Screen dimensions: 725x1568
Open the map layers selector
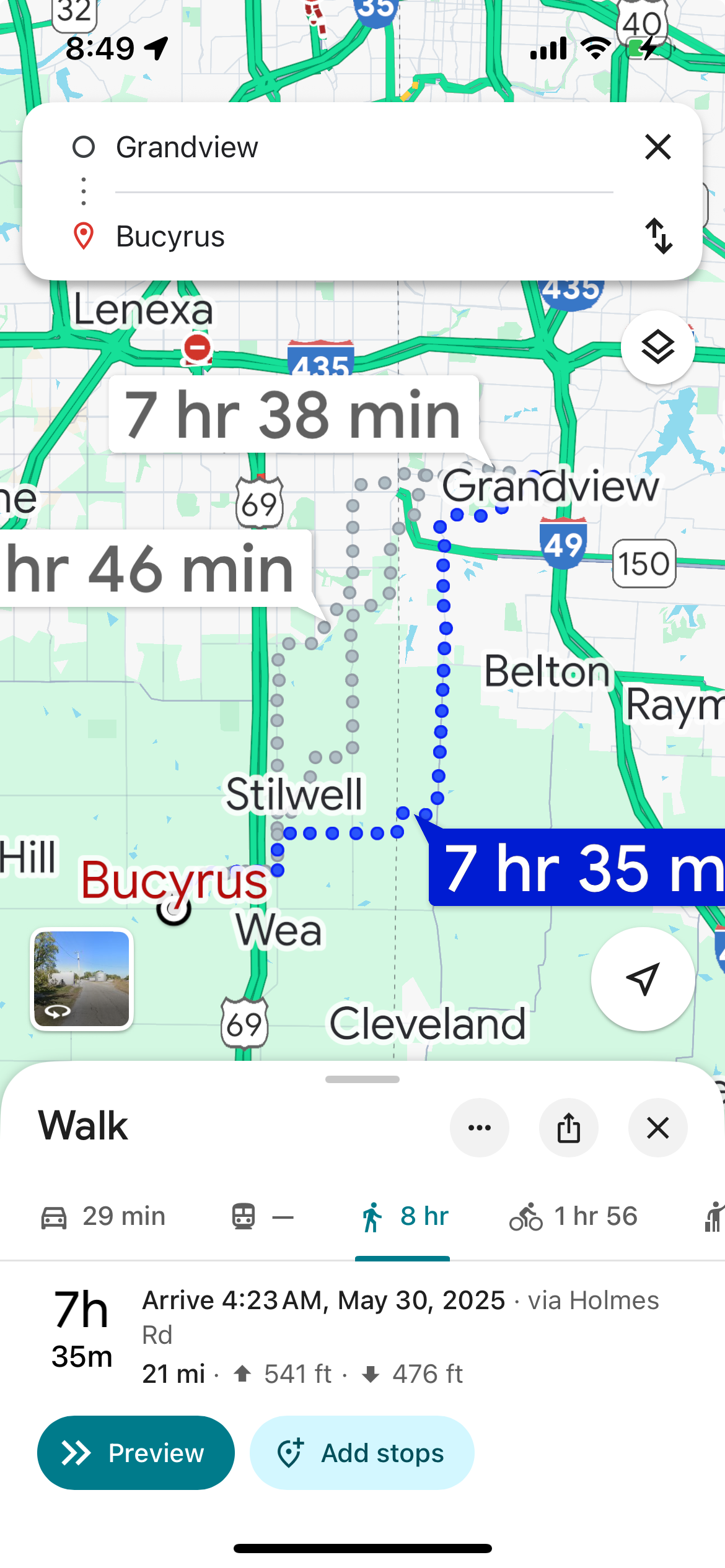click(657, 347)
